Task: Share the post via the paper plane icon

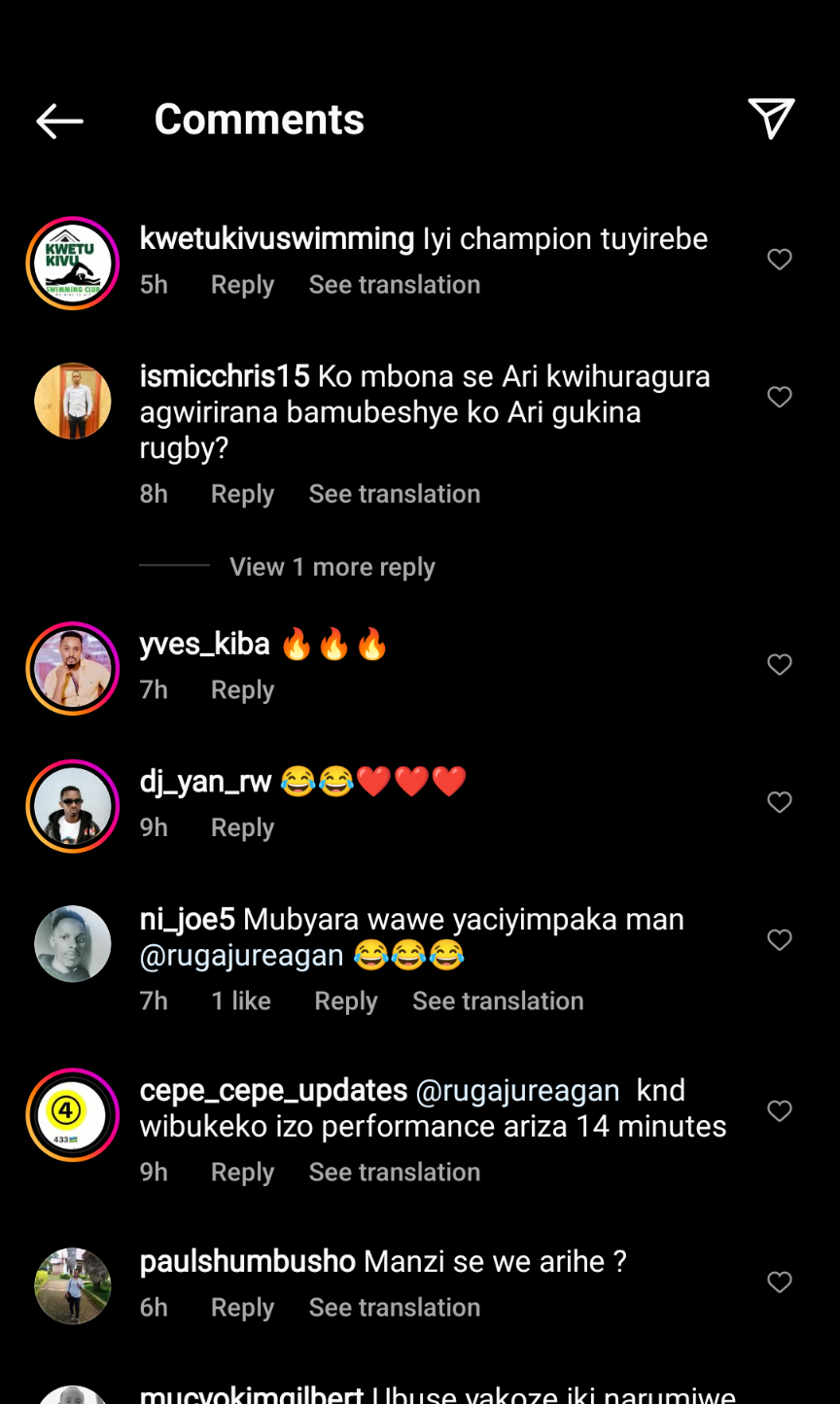Action: pos(771,120)
